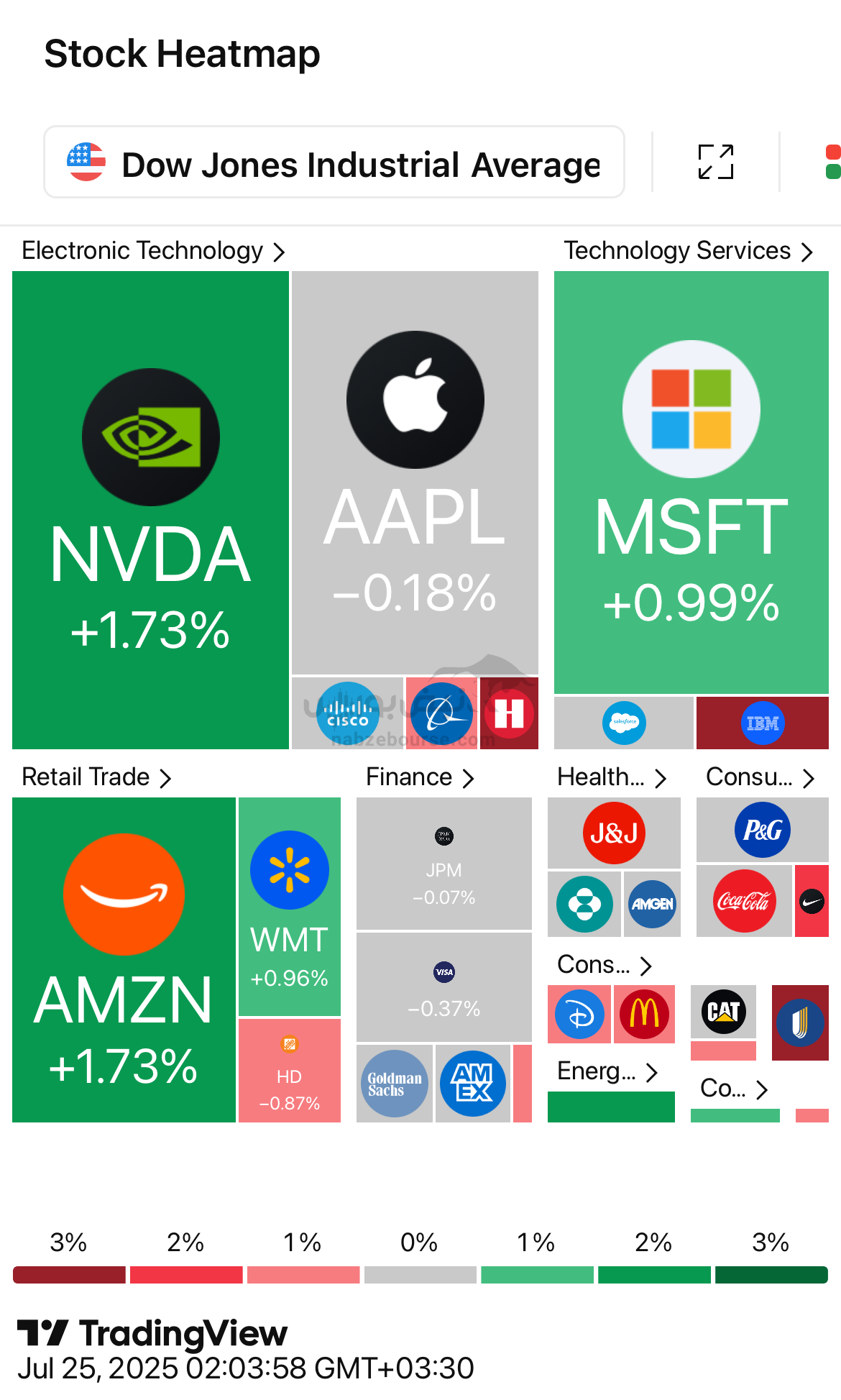Open the McDonald's tile

[644, 1014]
